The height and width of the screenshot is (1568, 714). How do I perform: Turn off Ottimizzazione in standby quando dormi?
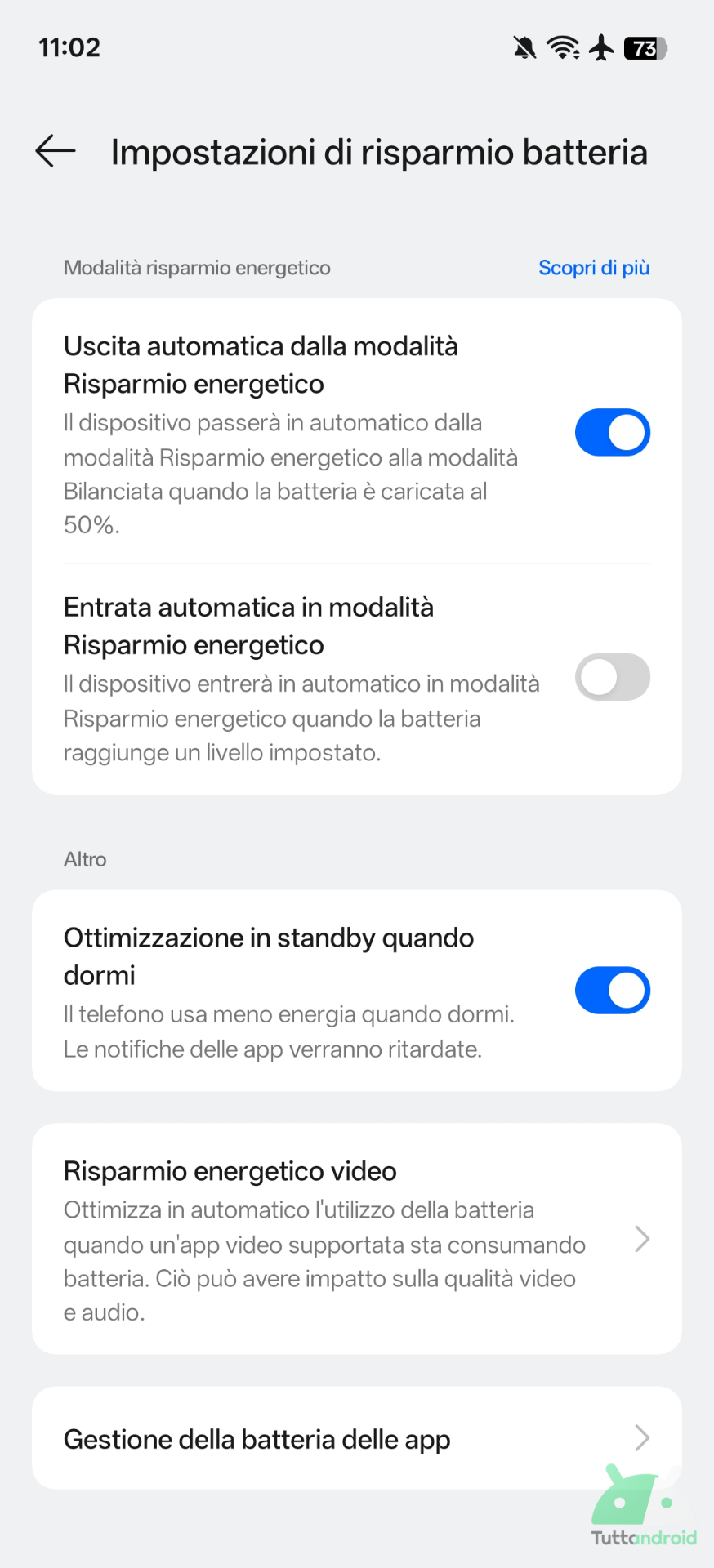612,991
